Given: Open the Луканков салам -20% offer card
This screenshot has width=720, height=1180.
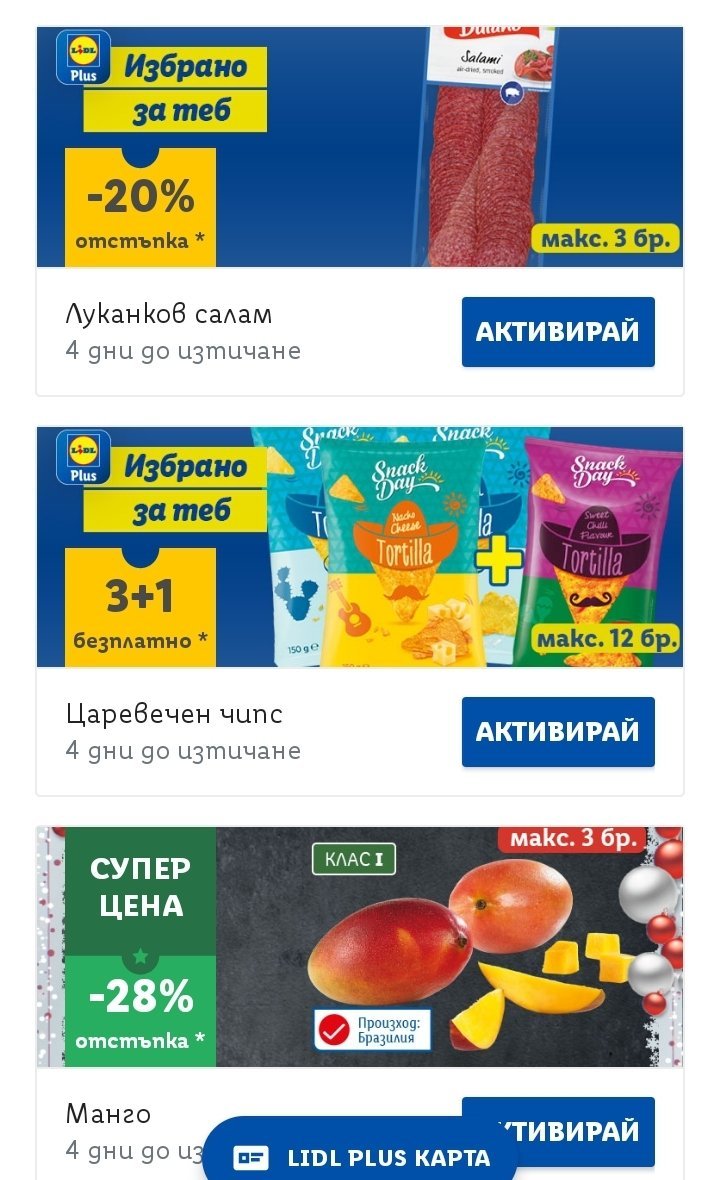Looking at the screenshot, I should click(x=360, y=147).
